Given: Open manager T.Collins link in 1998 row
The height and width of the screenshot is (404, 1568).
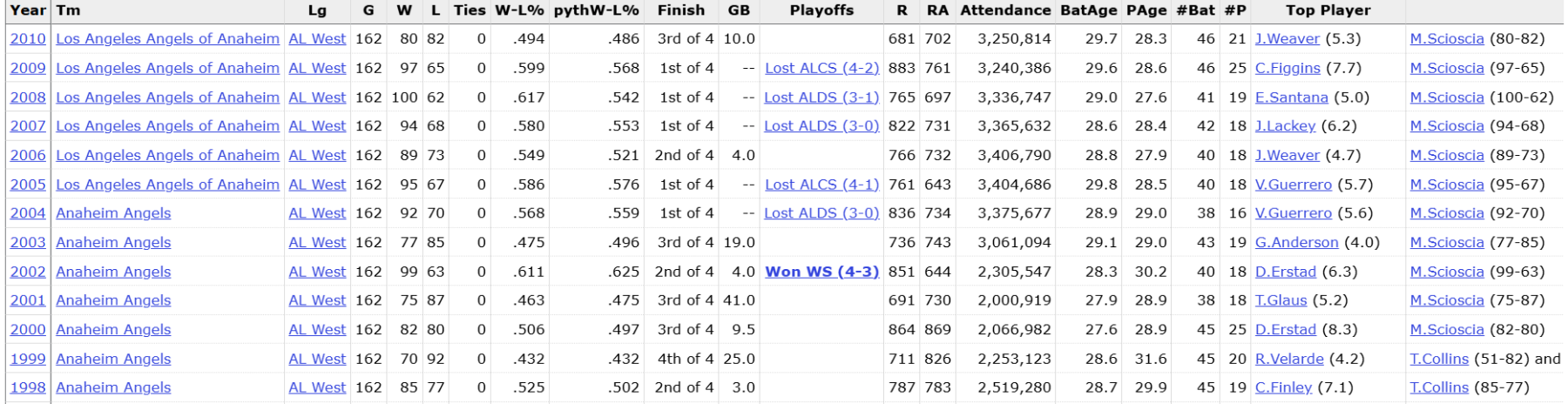Looking at the screenshot, I should click(1439, 387).
